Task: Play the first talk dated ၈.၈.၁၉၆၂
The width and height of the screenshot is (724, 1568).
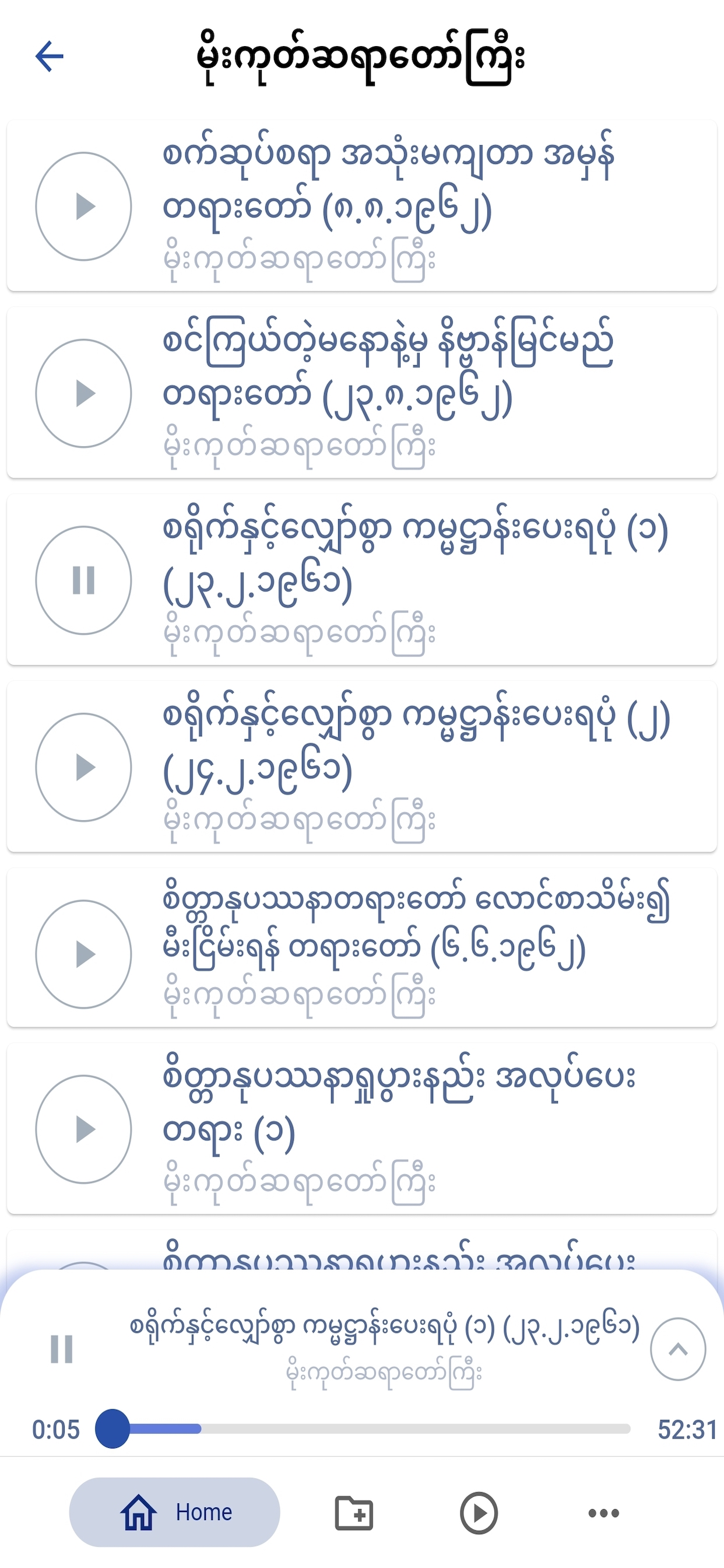Action: [x=83, y=206]
